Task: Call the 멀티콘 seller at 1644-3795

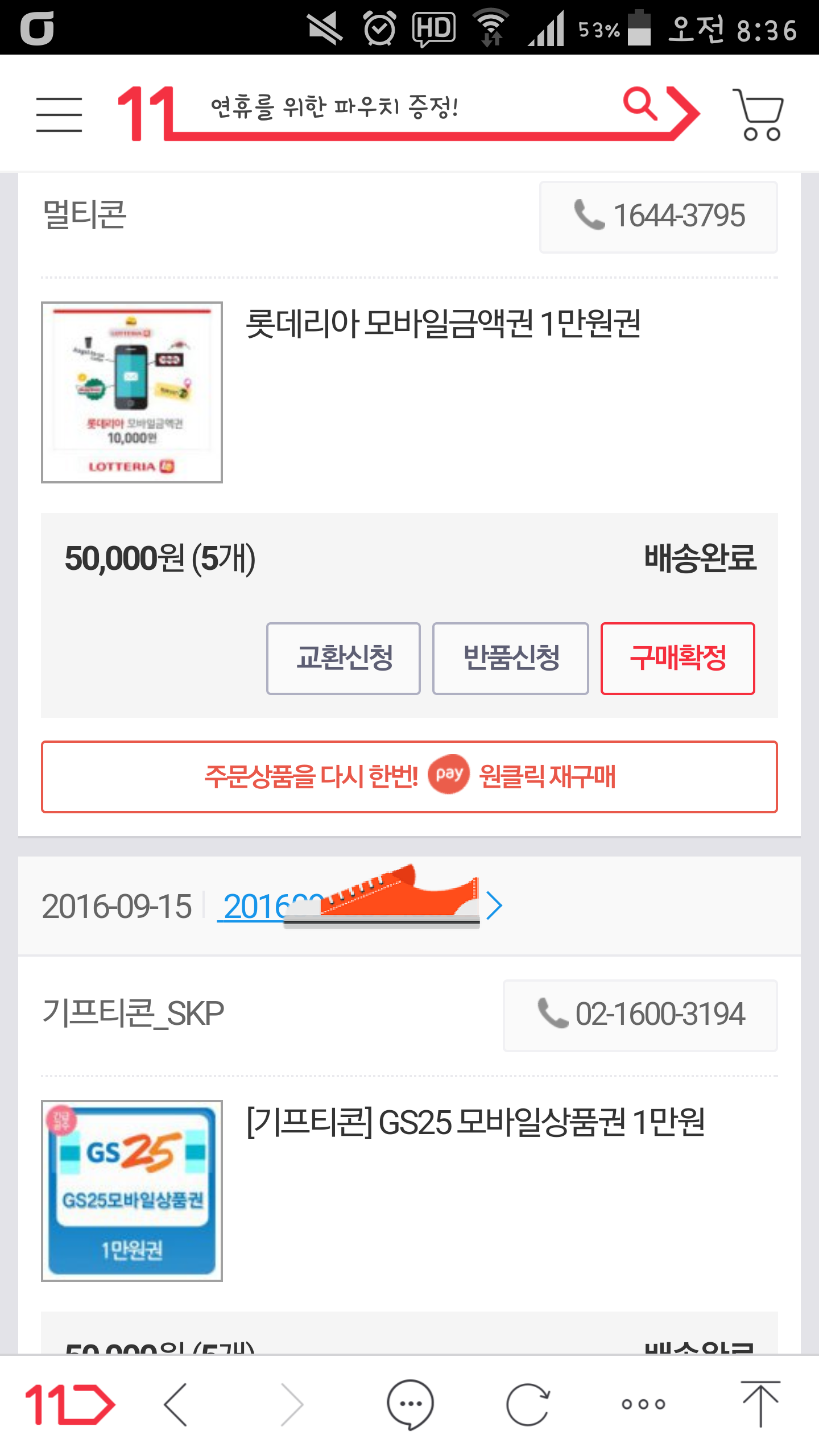Action: pyautogui.click(x=658, y=217)
